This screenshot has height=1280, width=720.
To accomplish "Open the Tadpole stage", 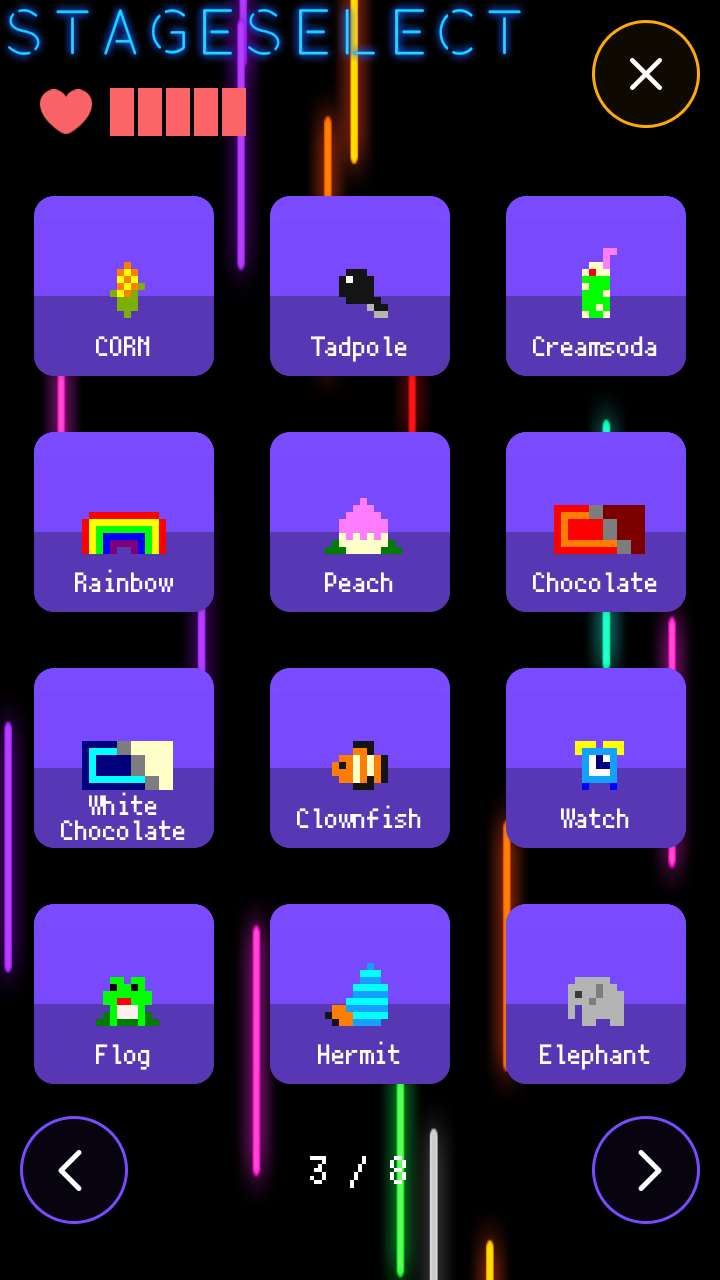I will (x=360, y=286).
